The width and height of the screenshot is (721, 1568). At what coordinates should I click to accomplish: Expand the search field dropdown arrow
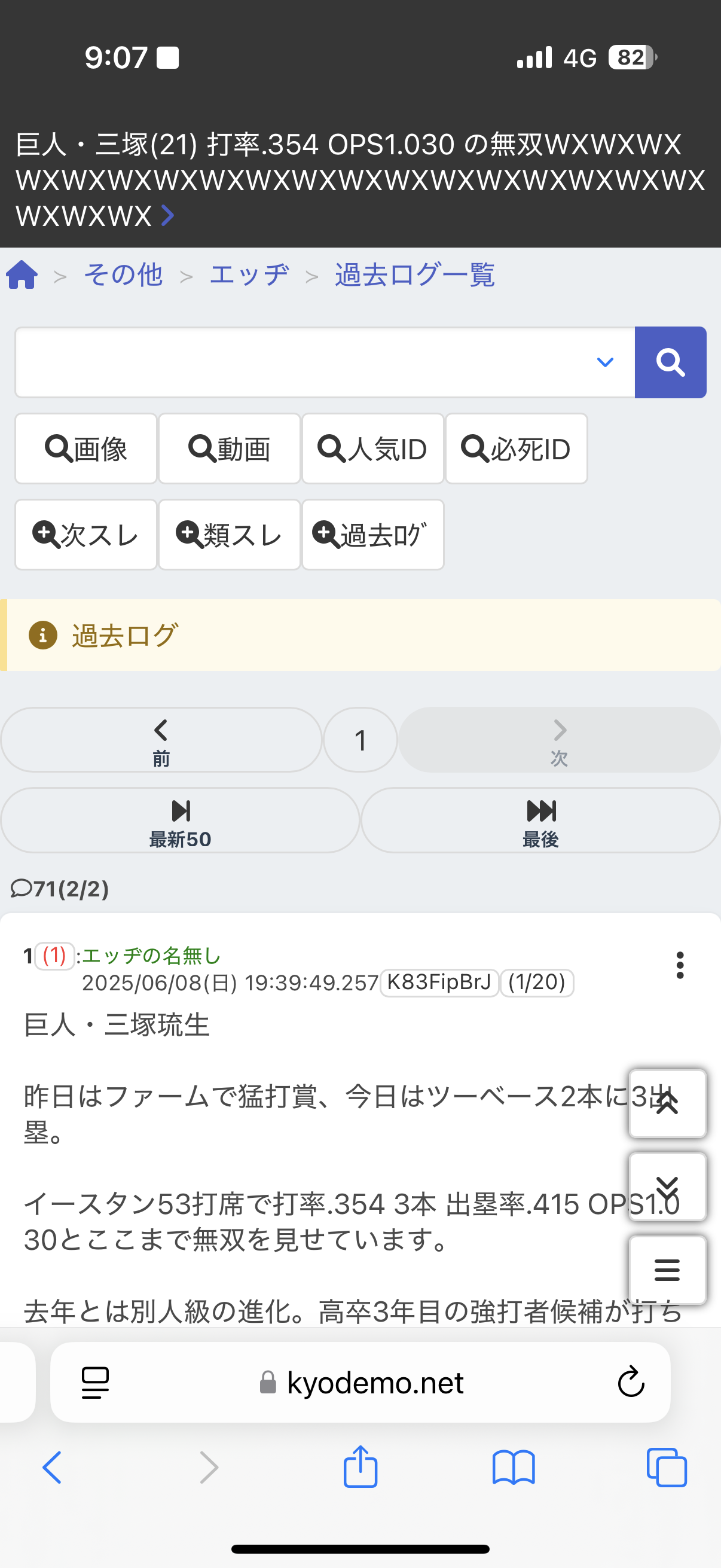click(605, 362)
